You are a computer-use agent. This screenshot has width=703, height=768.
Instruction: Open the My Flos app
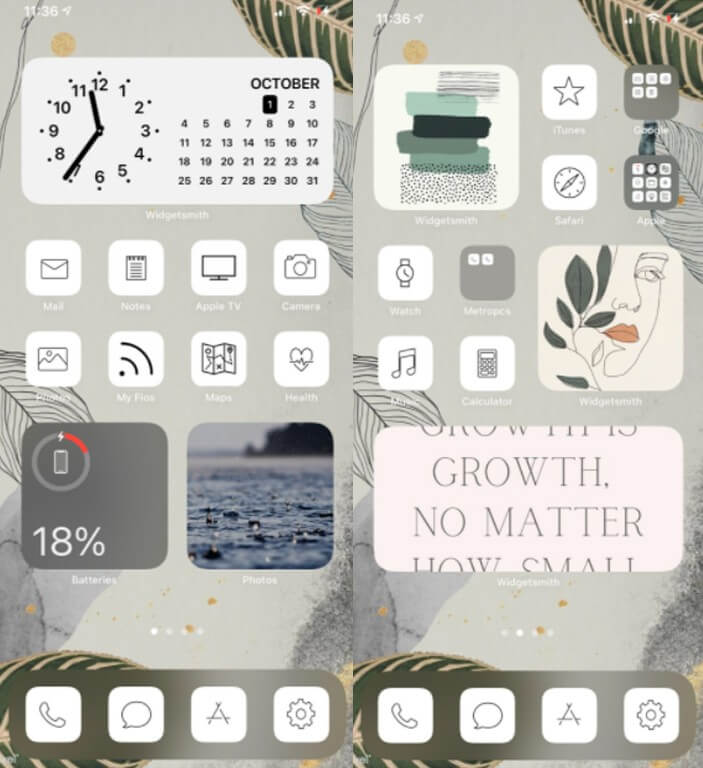point(136,359)
